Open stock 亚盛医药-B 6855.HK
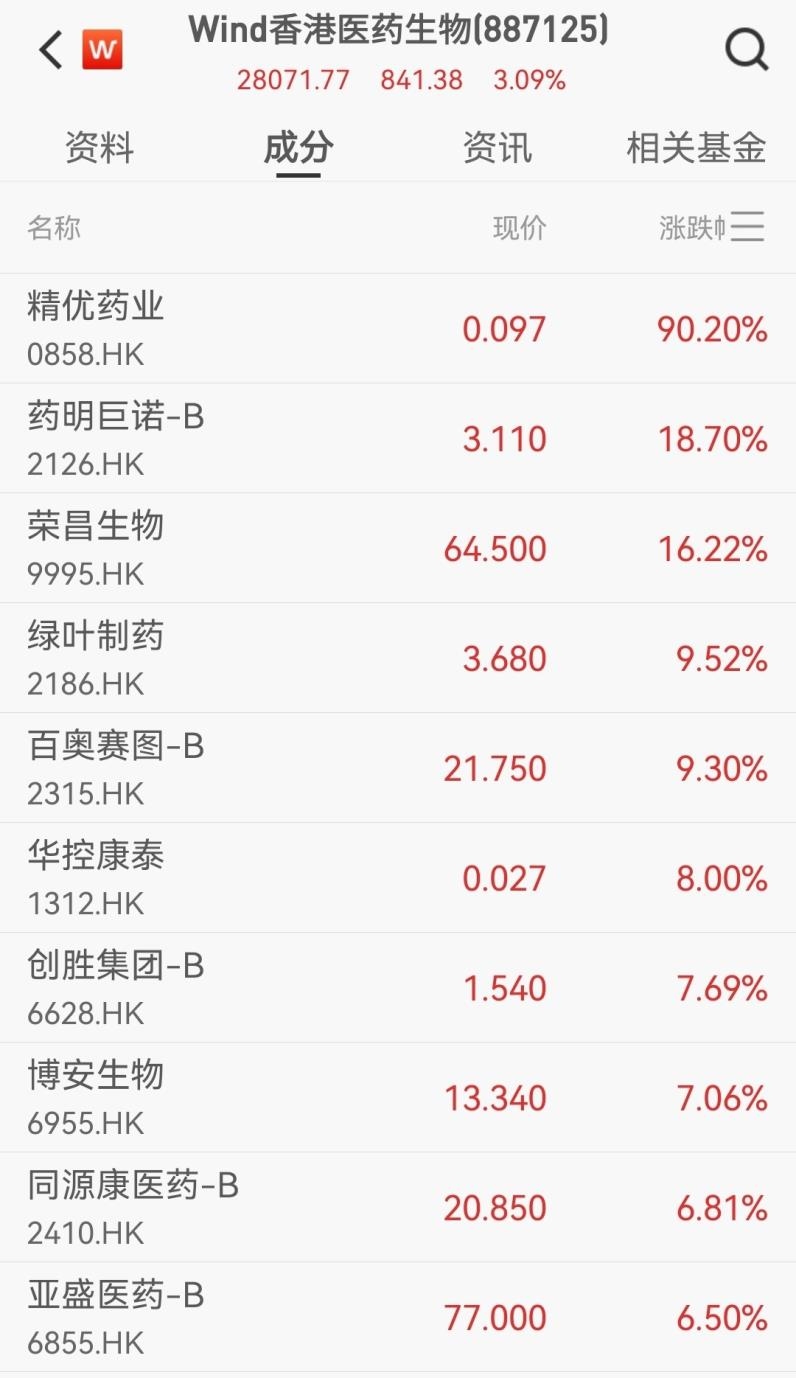 click(x=398, y=1317)
